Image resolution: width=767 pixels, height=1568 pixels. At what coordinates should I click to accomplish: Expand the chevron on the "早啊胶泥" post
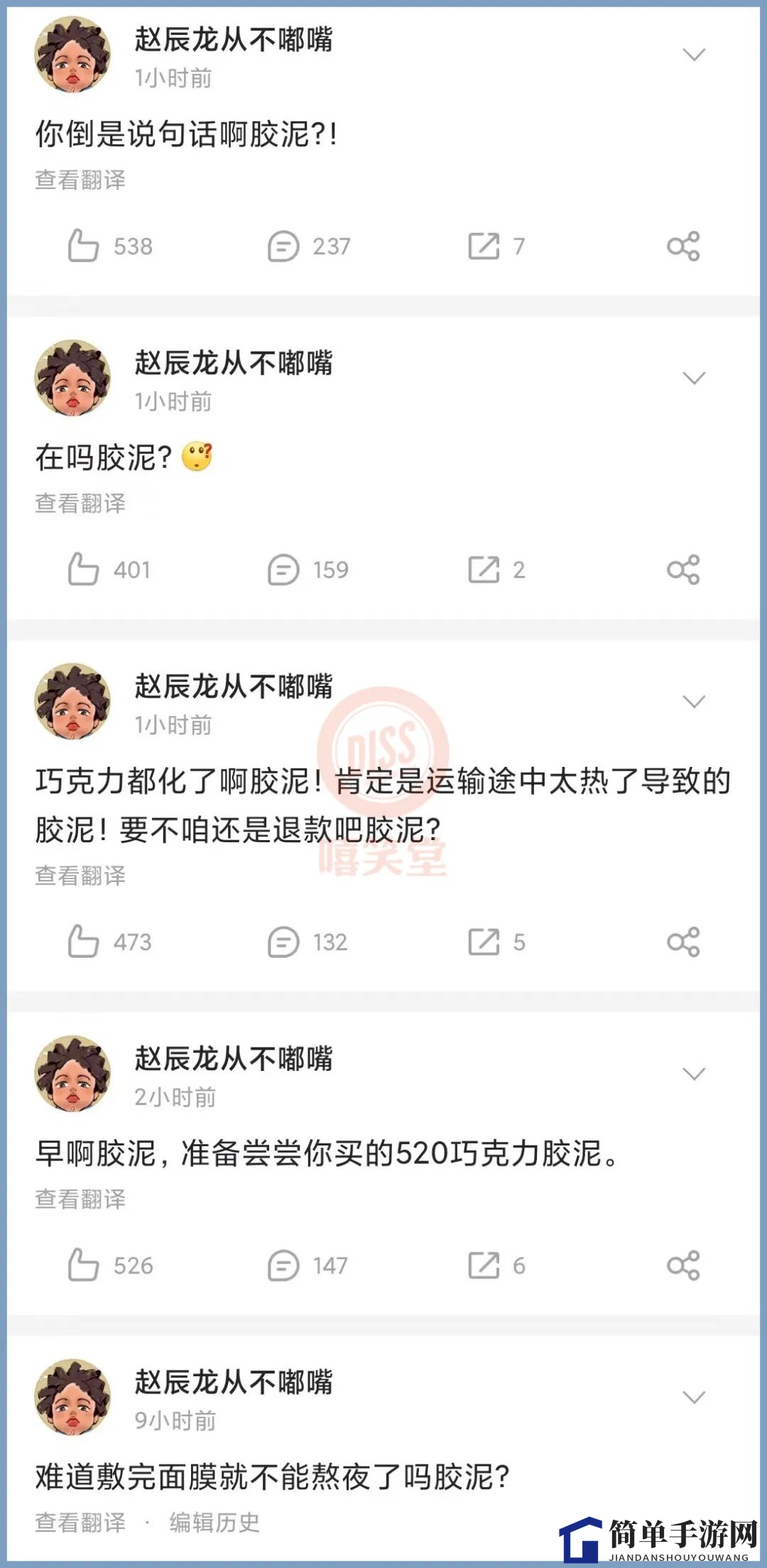(x=693, y=1074)
